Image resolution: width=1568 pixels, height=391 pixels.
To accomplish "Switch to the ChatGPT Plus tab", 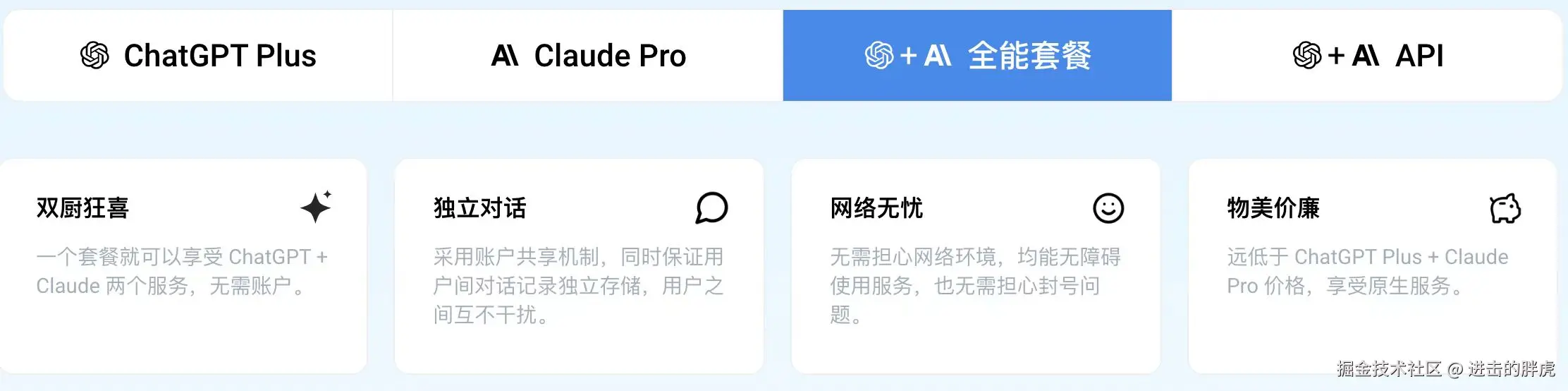I will pos(198,56).
